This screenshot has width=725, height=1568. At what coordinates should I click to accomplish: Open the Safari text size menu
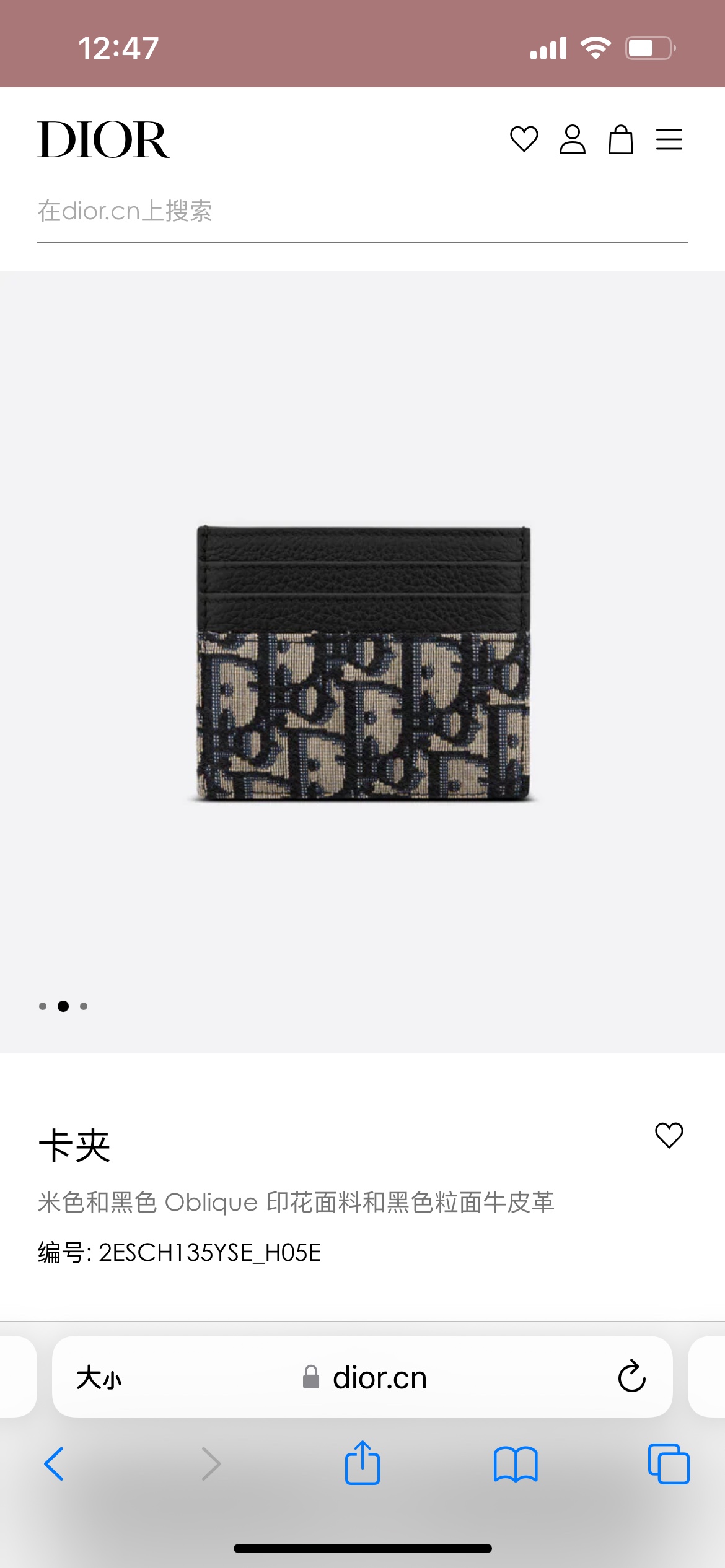coord(99,1378)
